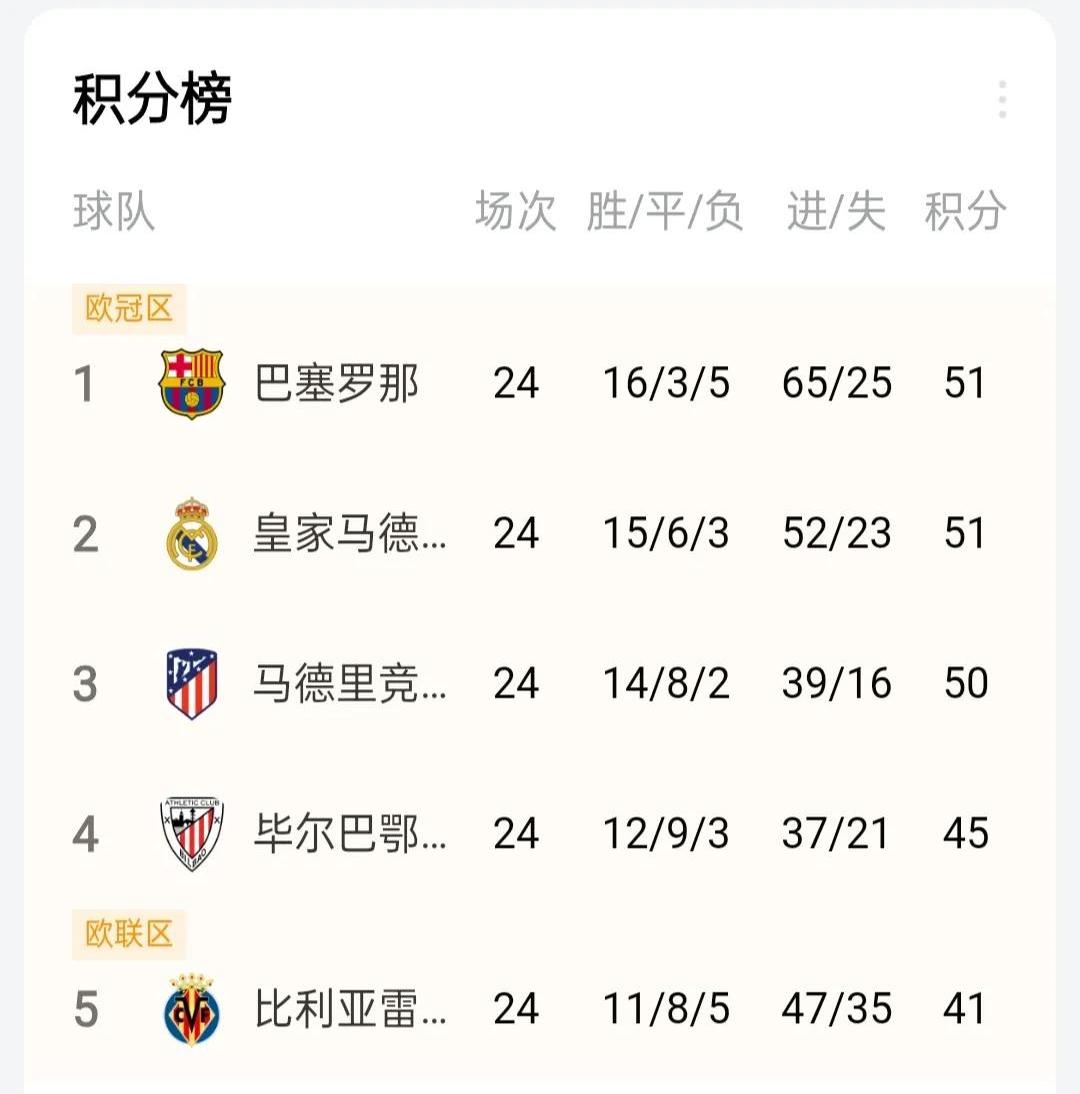Click the Villarreal club crest
This screenshot has width=1080, height=1094.
[x=191, y=1010]
